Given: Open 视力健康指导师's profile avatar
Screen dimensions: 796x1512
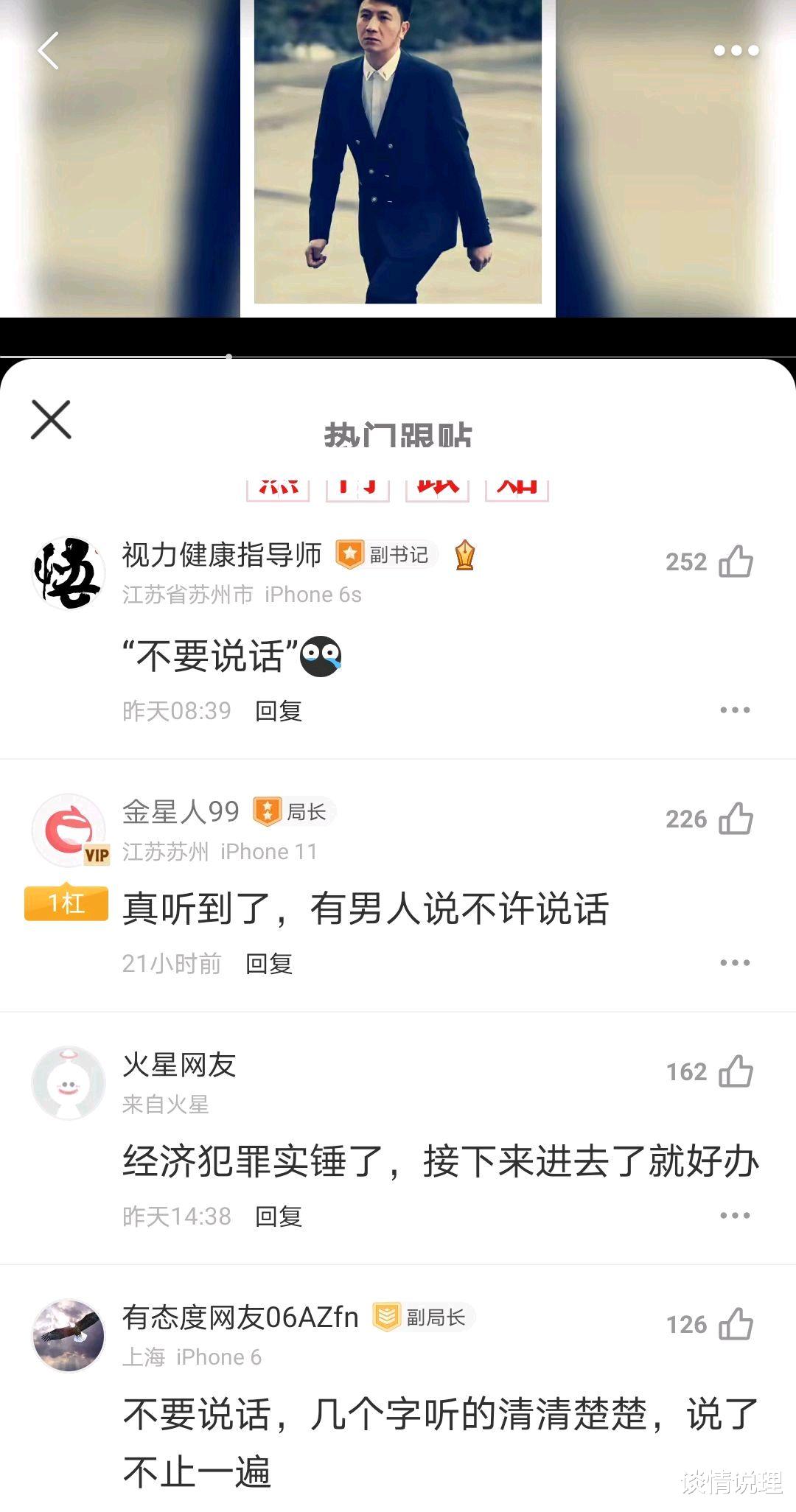Looking at the screenshot, I should 69,574.
